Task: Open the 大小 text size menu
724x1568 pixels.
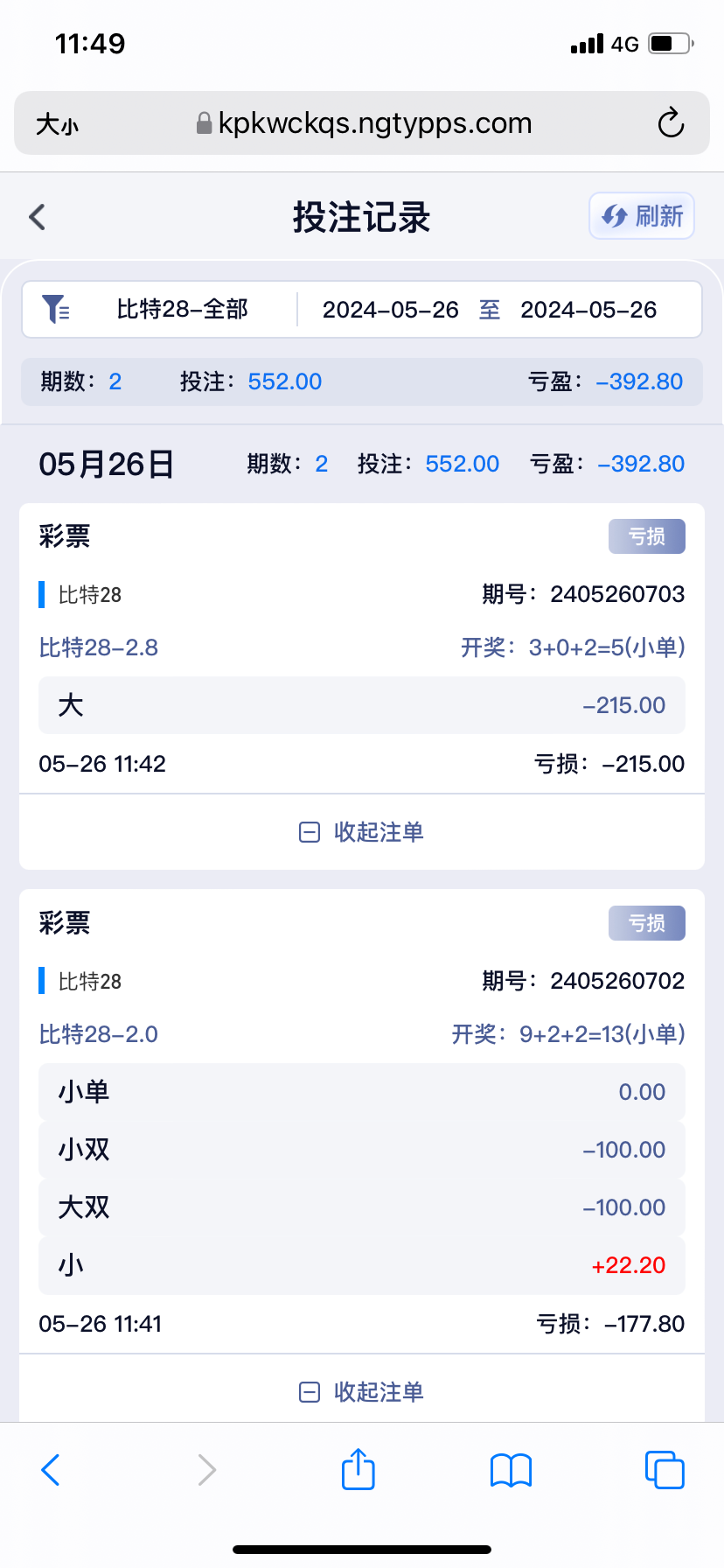Action: click(x=57, y=124)
